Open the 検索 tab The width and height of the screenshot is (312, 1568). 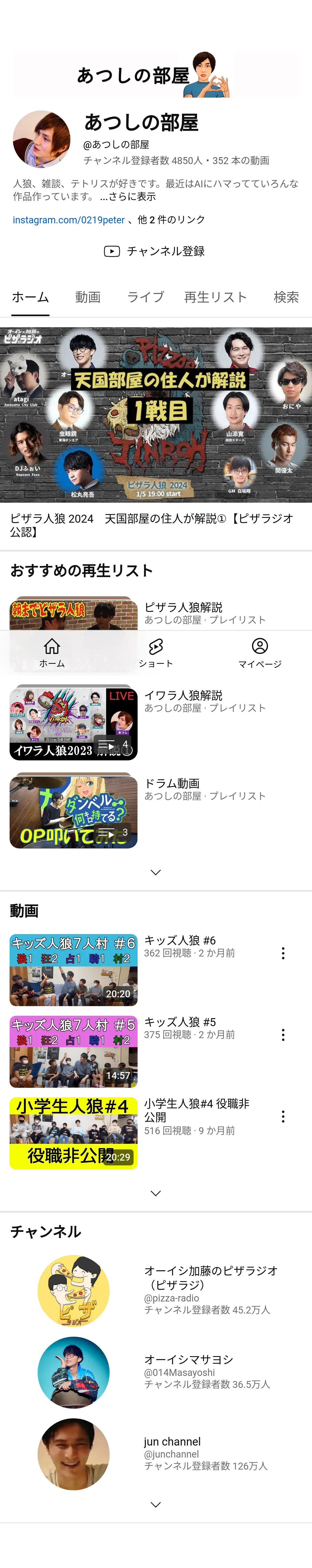click(286, 297)
